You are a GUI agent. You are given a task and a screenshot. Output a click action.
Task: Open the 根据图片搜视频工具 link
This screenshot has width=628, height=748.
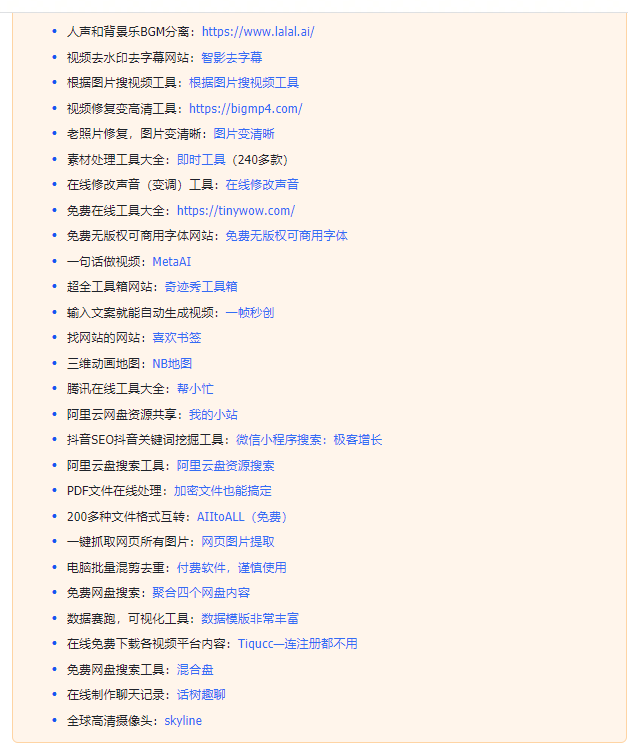243,83
